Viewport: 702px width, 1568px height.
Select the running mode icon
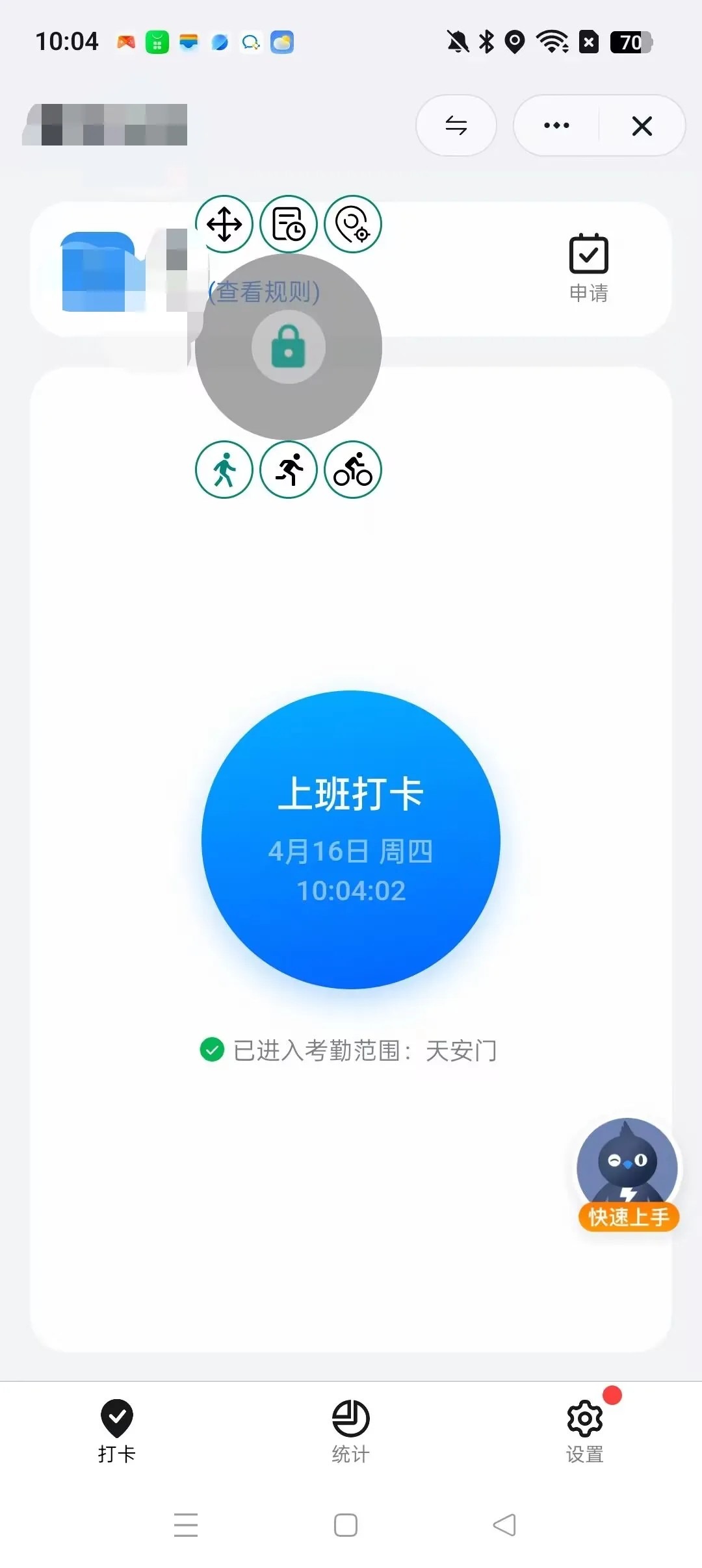(289, 470)
